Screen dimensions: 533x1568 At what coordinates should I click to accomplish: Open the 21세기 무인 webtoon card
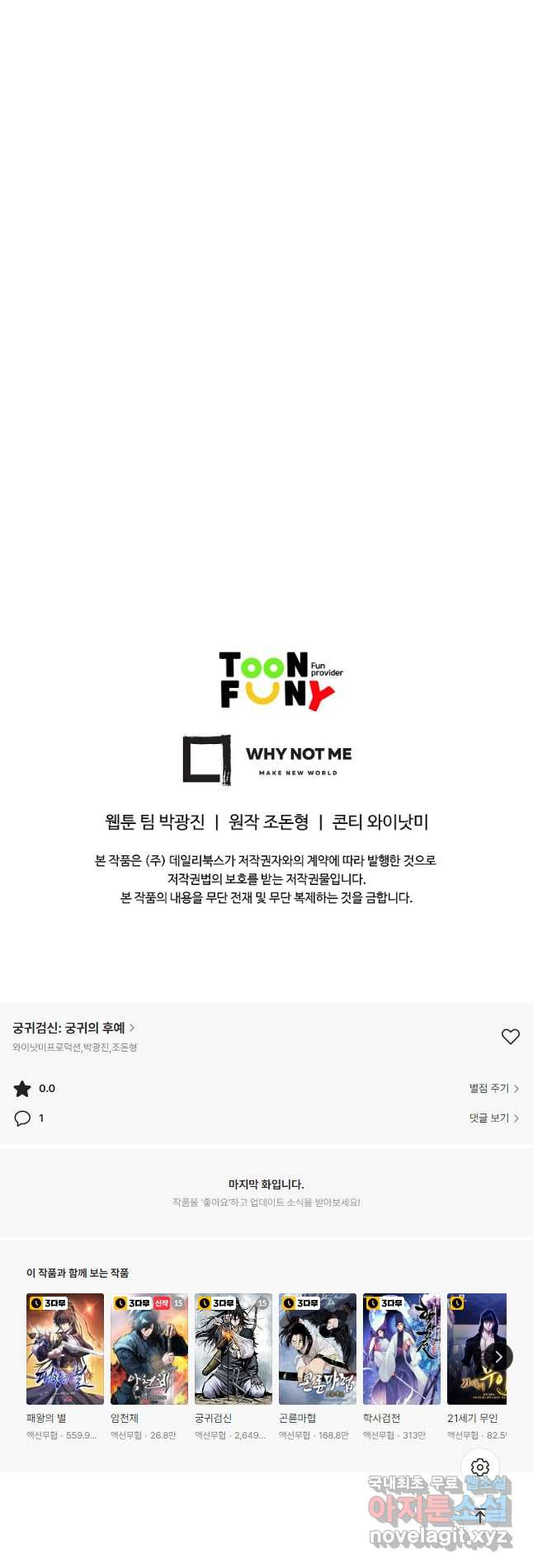tap(472, 1349)
